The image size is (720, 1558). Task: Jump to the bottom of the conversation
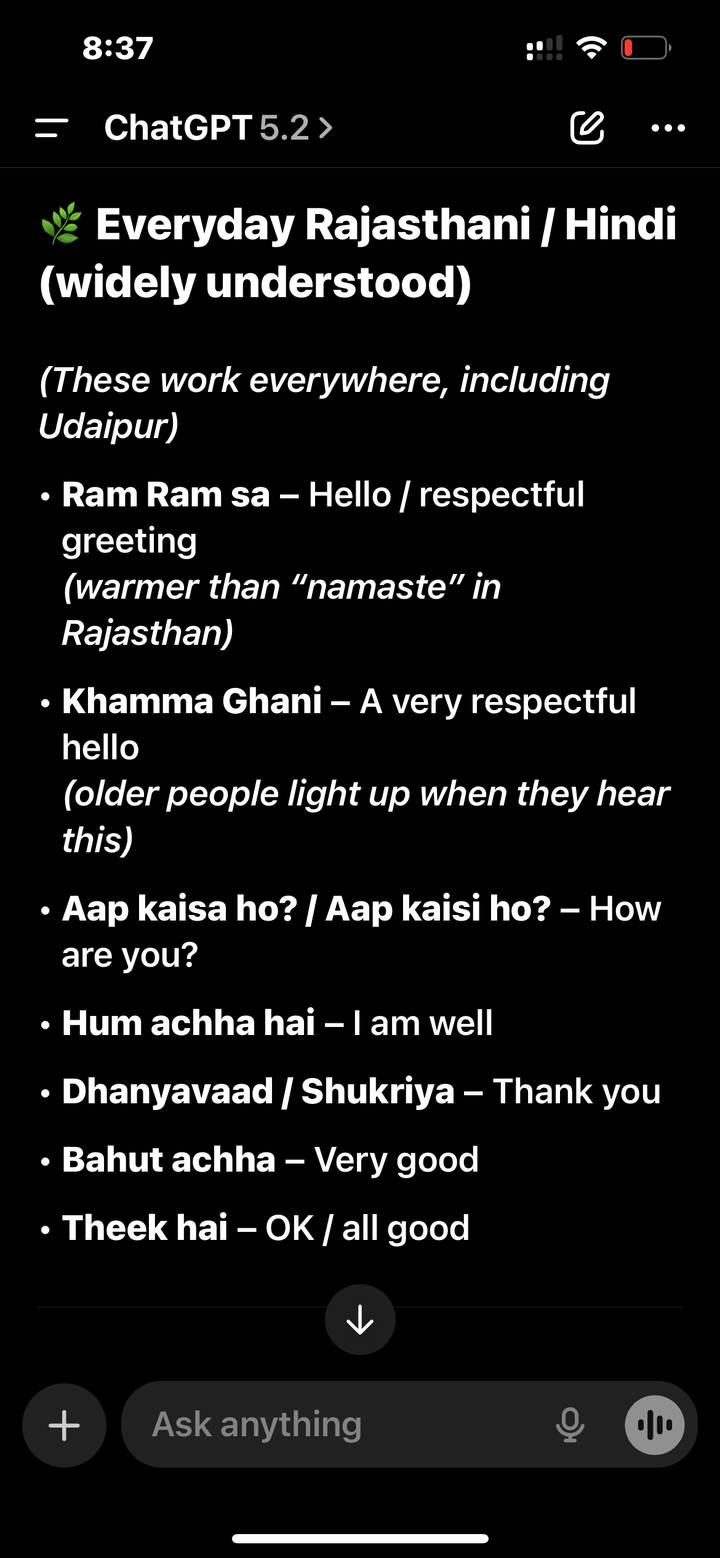click(360, 1320)
